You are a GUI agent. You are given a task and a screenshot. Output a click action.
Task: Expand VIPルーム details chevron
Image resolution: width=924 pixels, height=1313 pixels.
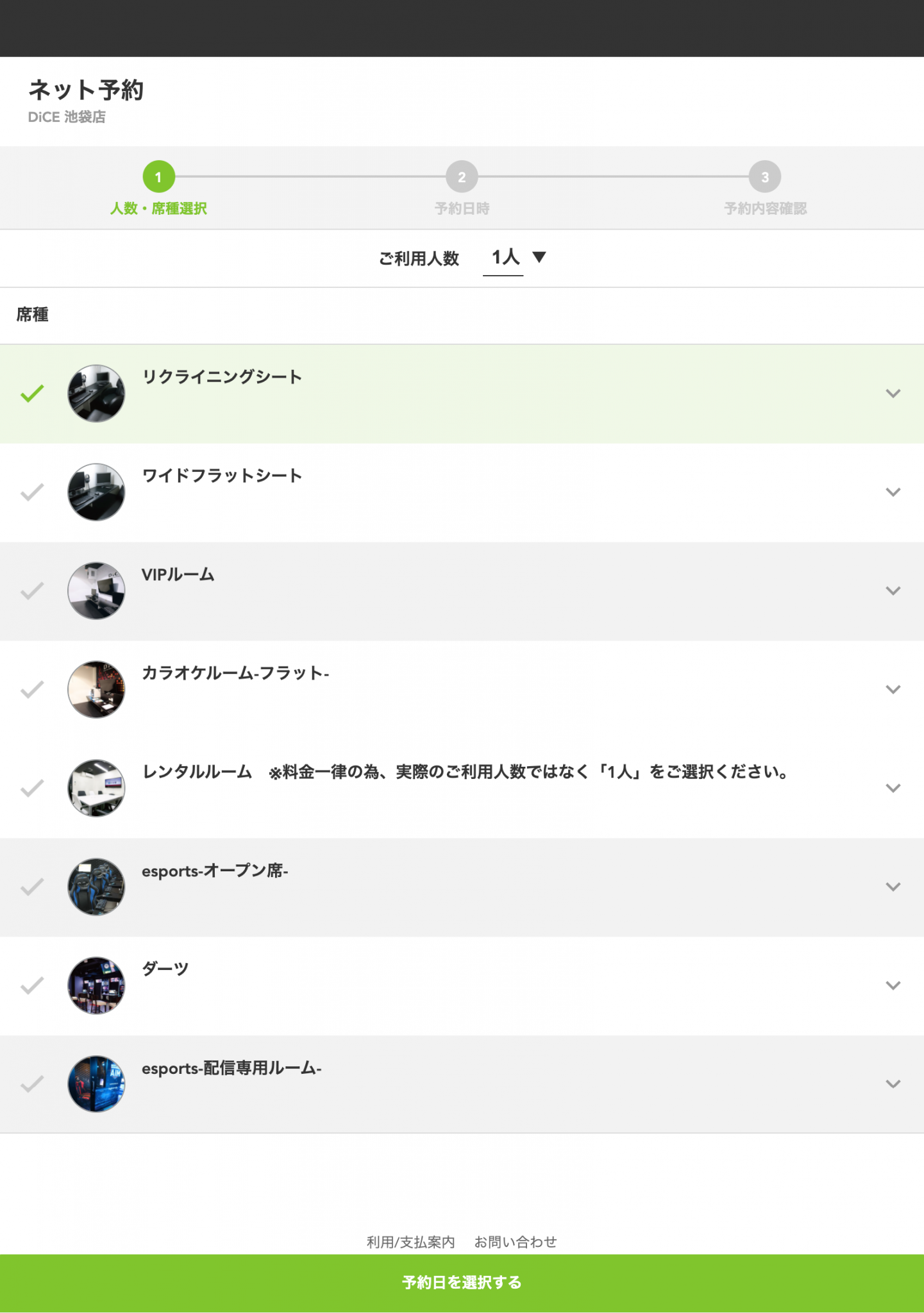coord(893,591)
